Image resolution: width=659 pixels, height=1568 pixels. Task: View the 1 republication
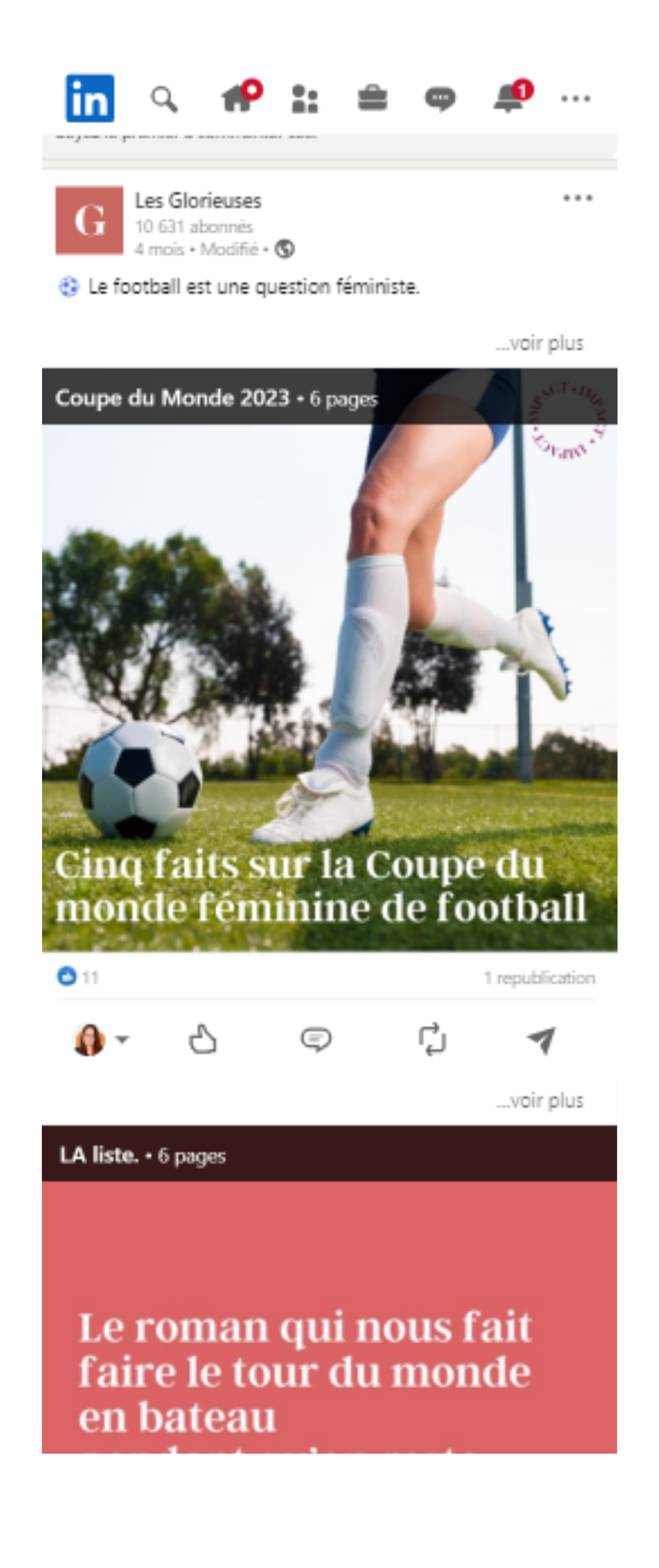tap(539, 978)
